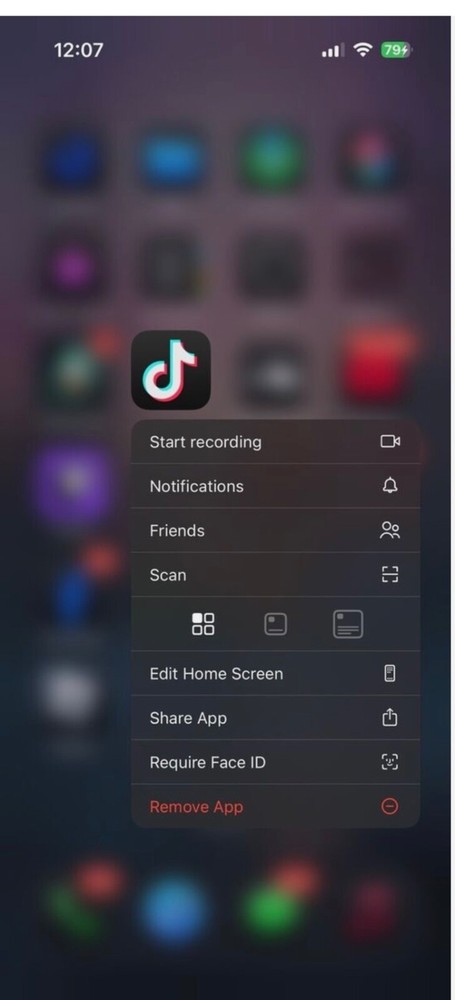Tap Scan in the context menu

275,575
